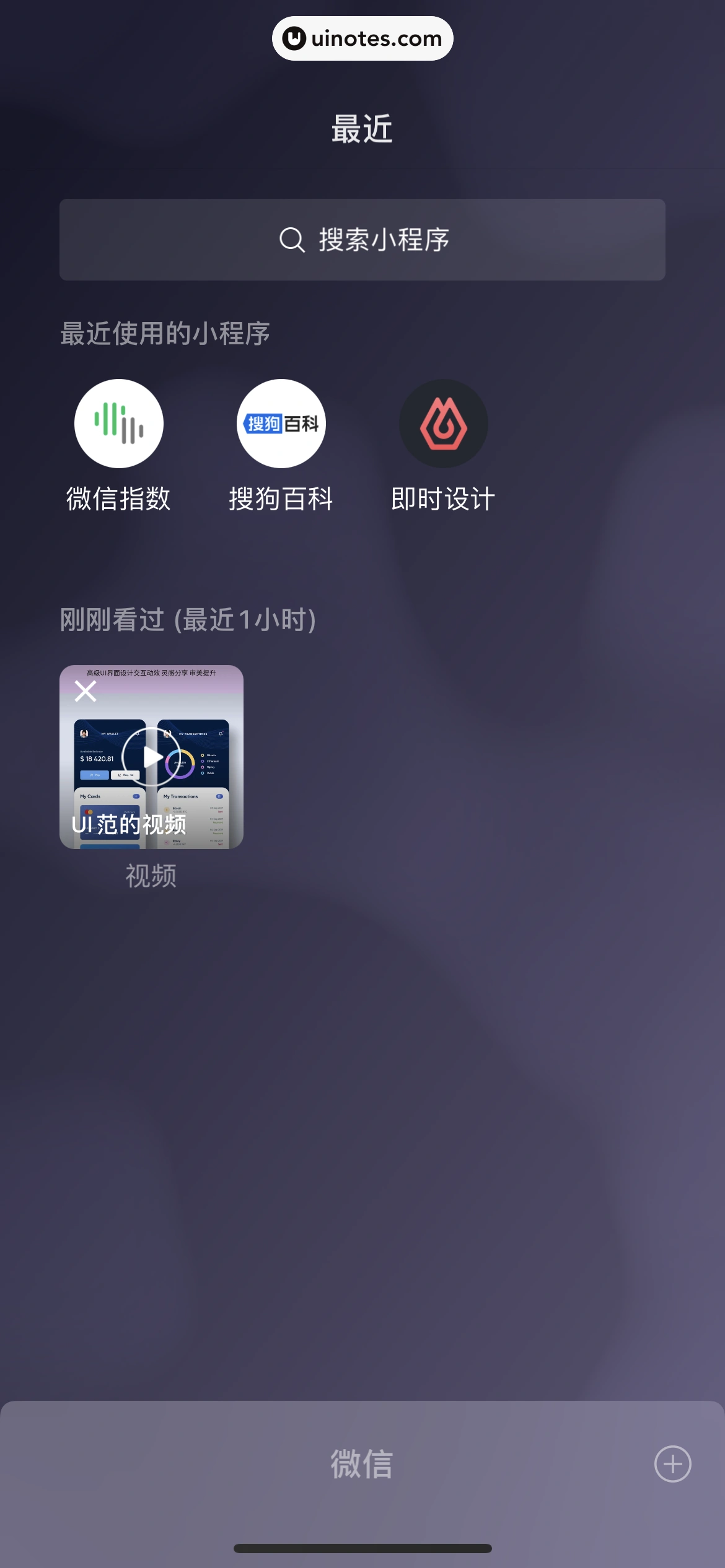Launch the 搜狗百科 mini program
This screenshot has height=1568, width=725.
pos(281,424)
